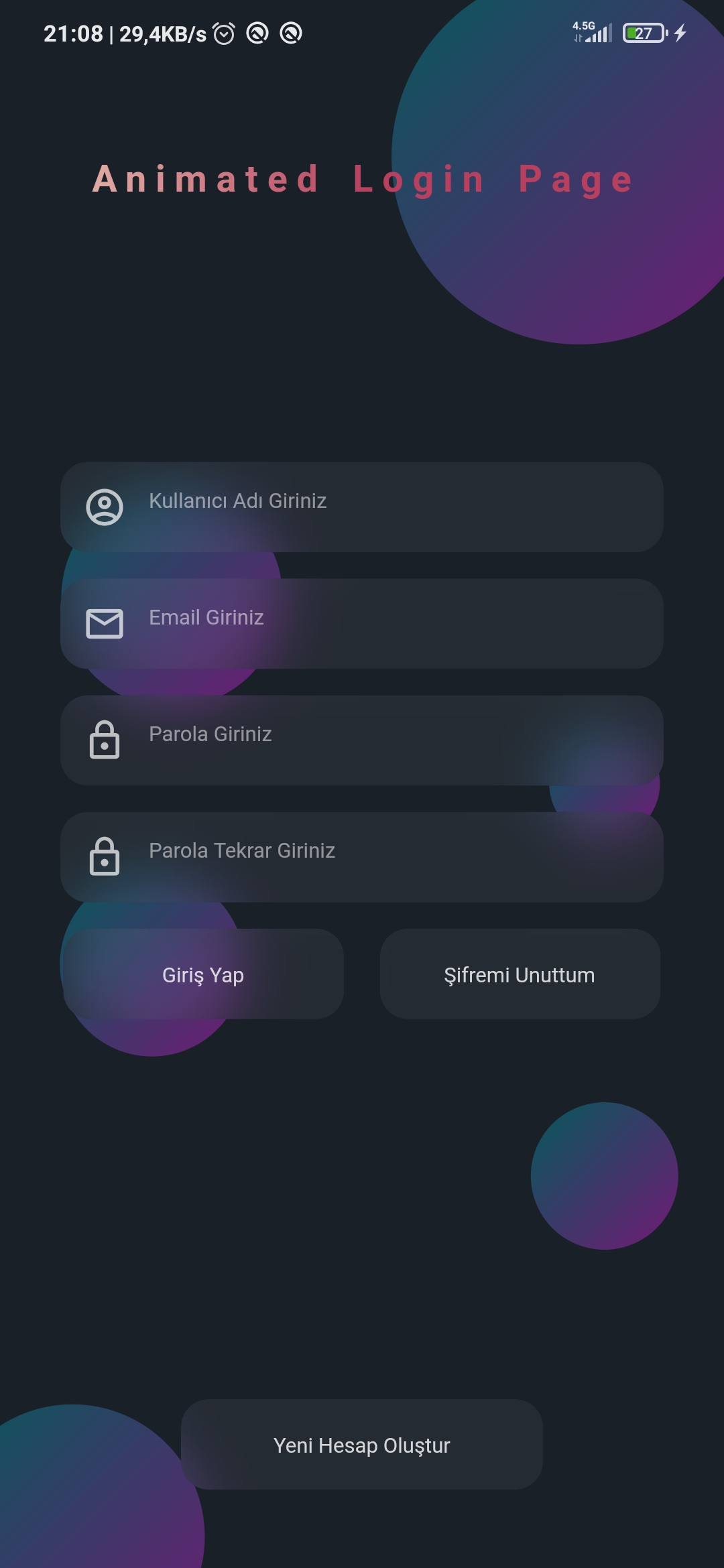The height and width of the screenshot is (1568, 724).
Task: Tap Yeni Hesap Oluştur
Action: 362,1445
